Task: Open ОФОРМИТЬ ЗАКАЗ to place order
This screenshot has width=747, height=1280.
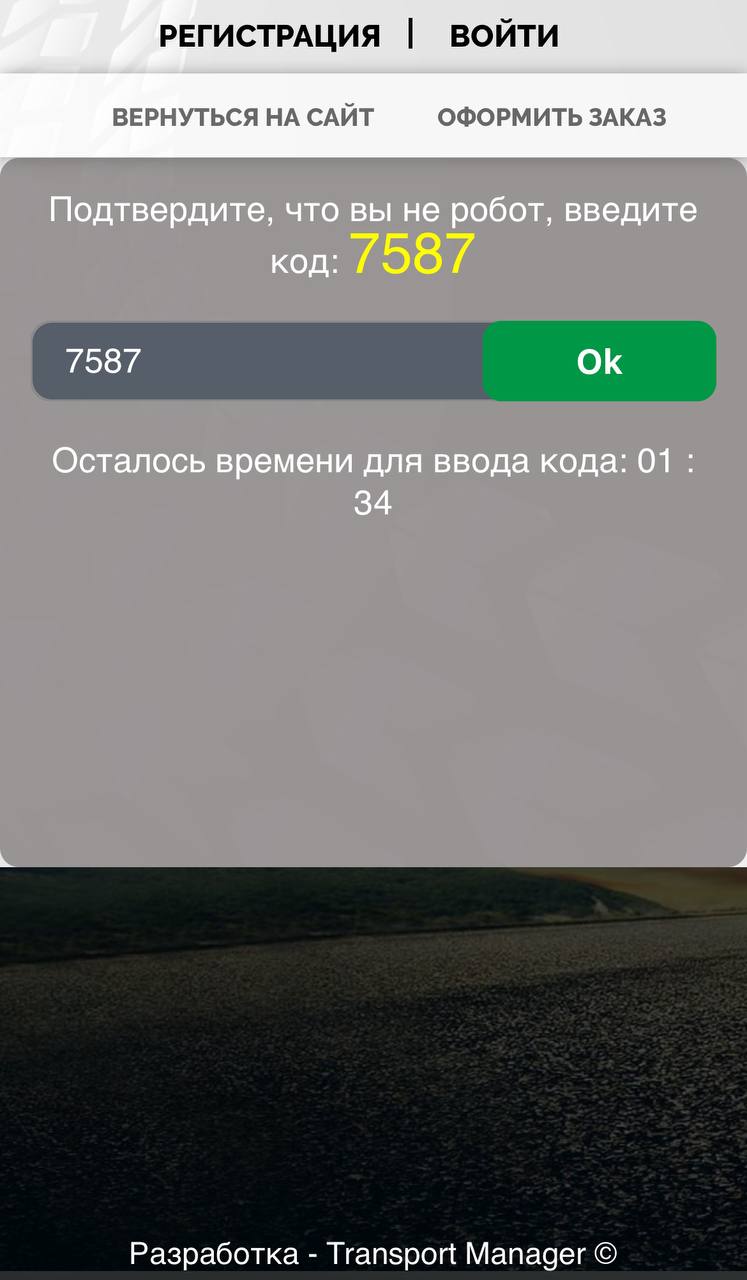Action: click(x=551, y=117)
